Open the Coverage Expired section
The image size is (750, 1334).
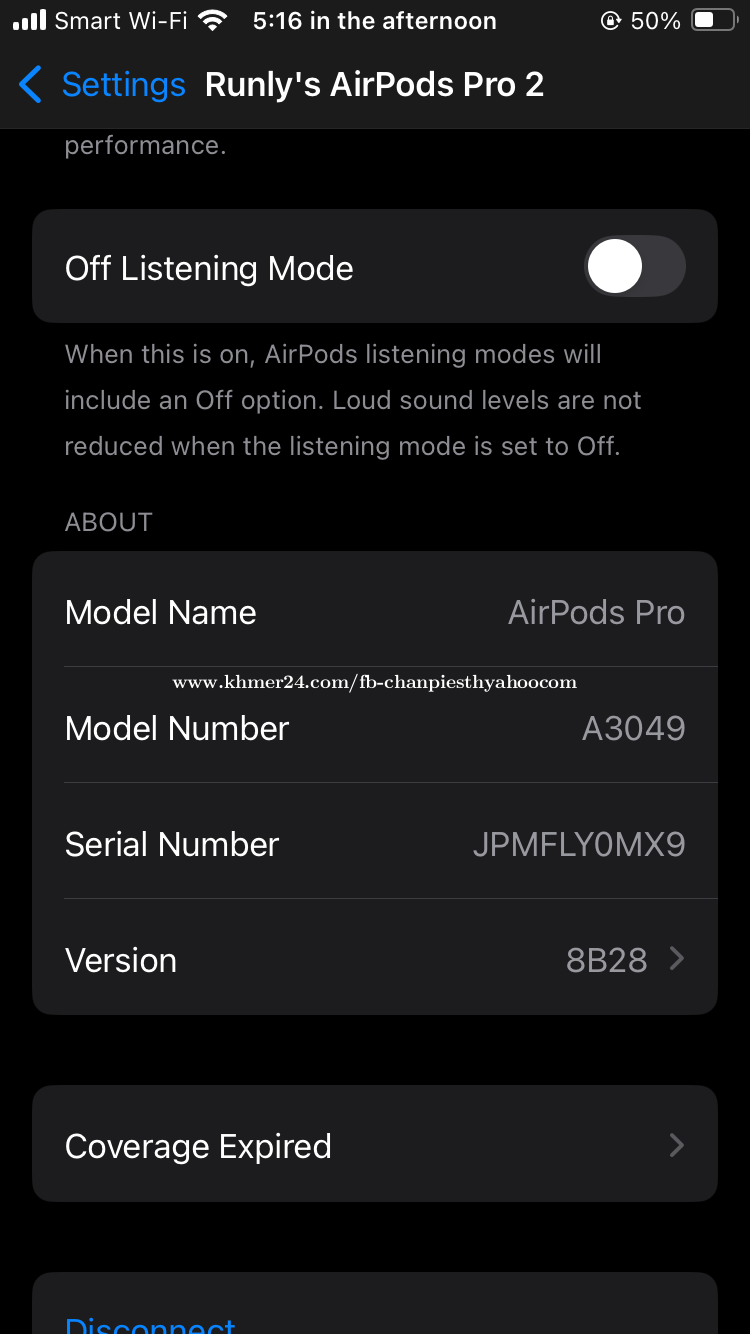[x=375, y=1144]
